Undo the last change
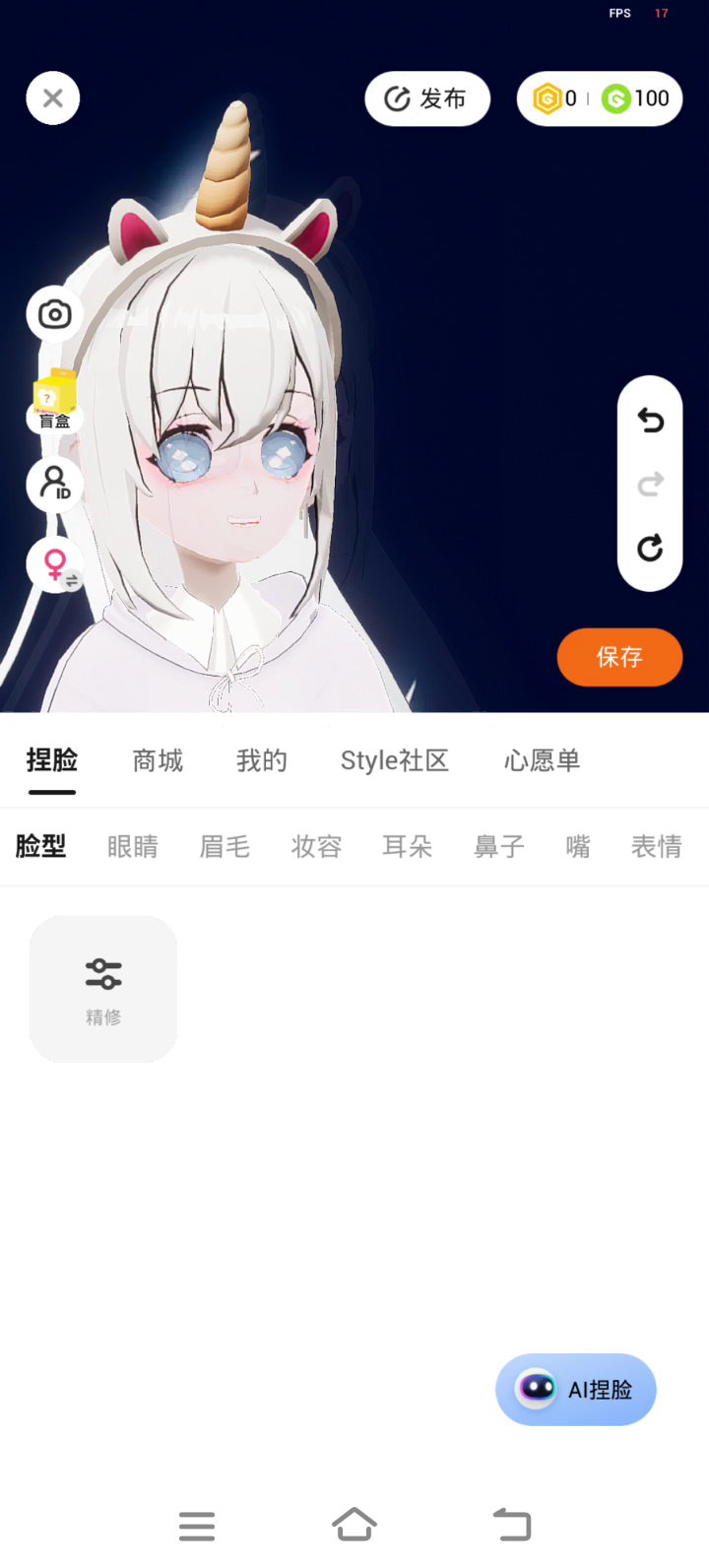Viewport: 709px width, 1568px height. [650, 421]
